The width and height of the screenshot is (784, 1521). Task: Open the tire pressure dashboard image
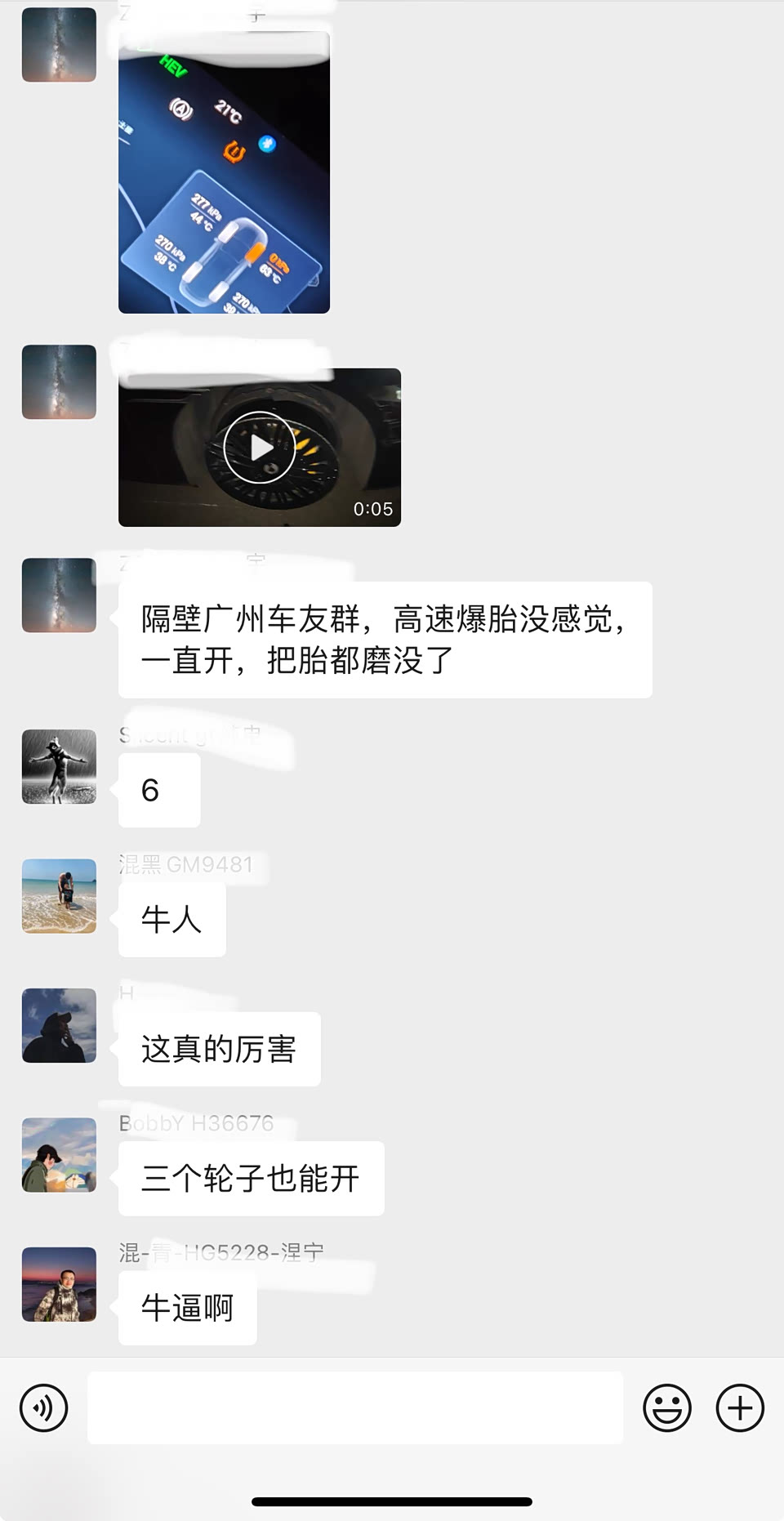(x=224, y=173)
